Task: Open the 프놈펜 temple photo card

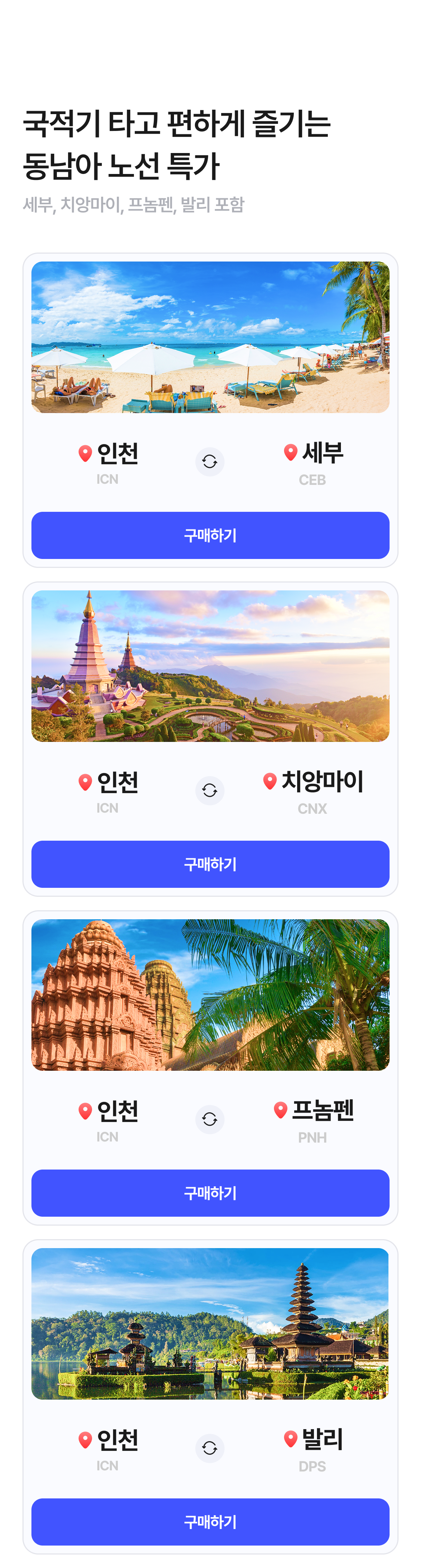Action: 210,994
